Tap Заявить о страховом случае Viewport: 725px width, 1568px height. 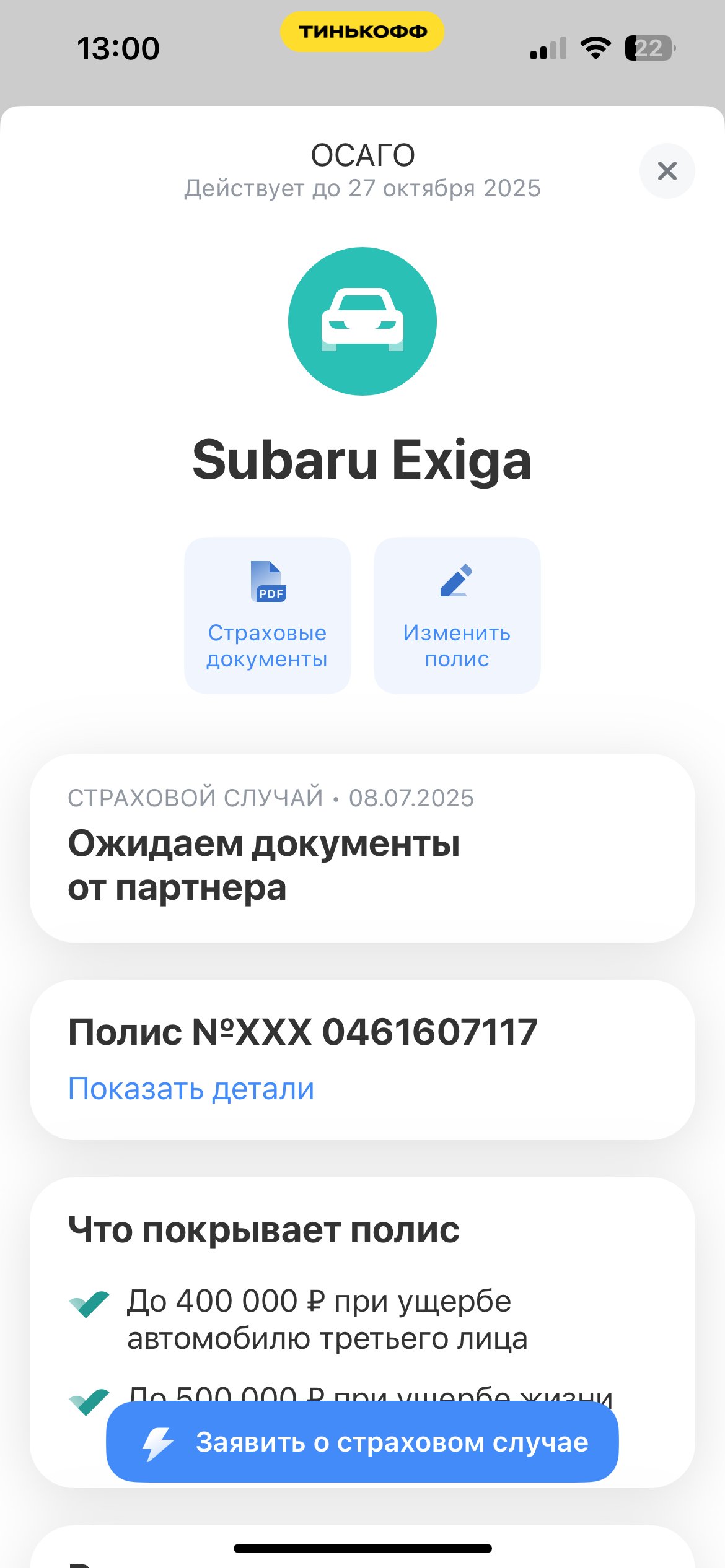(x=362, y=1442)
